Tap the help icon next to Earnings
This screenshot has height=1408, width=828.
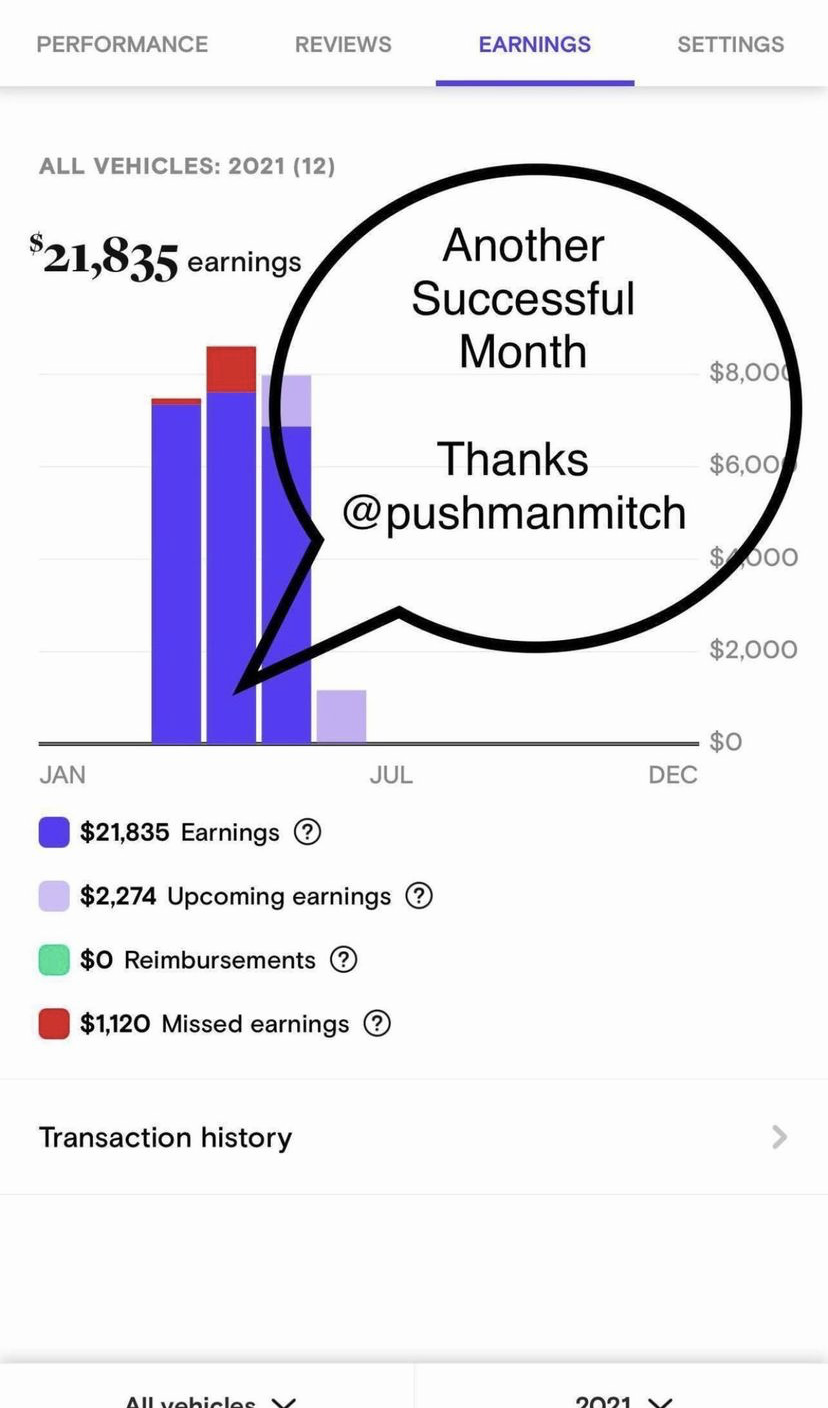pyautogui.click(x=307, y=832)
